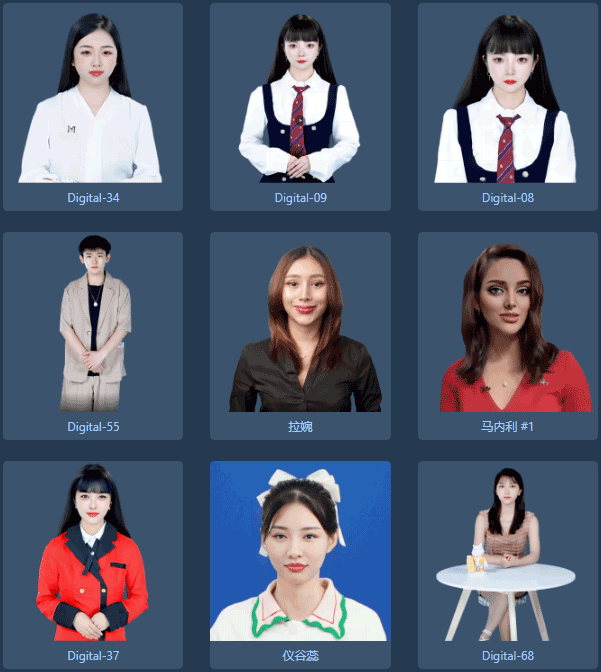Select the 拉婉 avatar card
601x672 pixels.
pyautogui.click(x=300, y=335)
